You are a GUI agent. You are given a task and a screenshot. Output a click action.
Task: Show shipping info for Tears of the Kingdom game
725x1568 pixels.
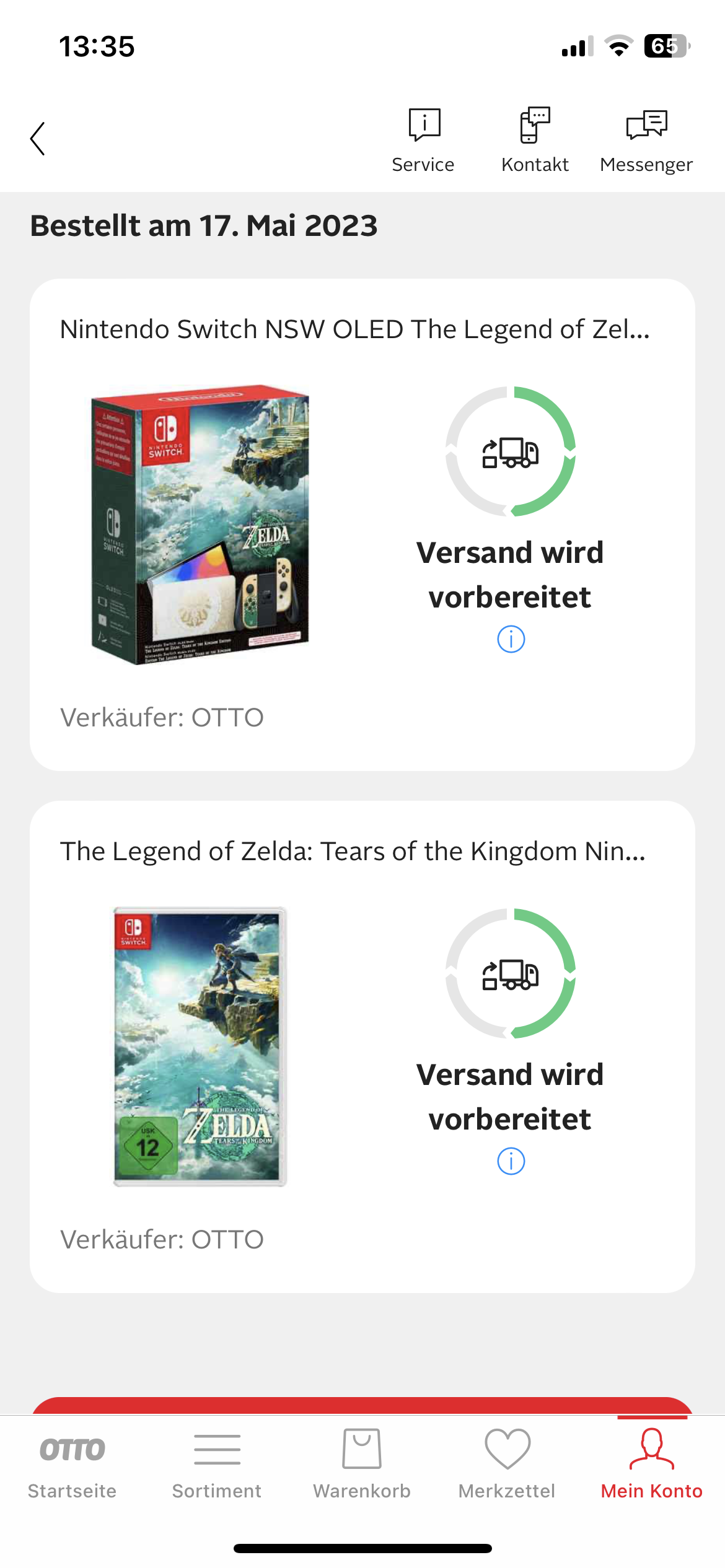click(x=510, y=1162)
